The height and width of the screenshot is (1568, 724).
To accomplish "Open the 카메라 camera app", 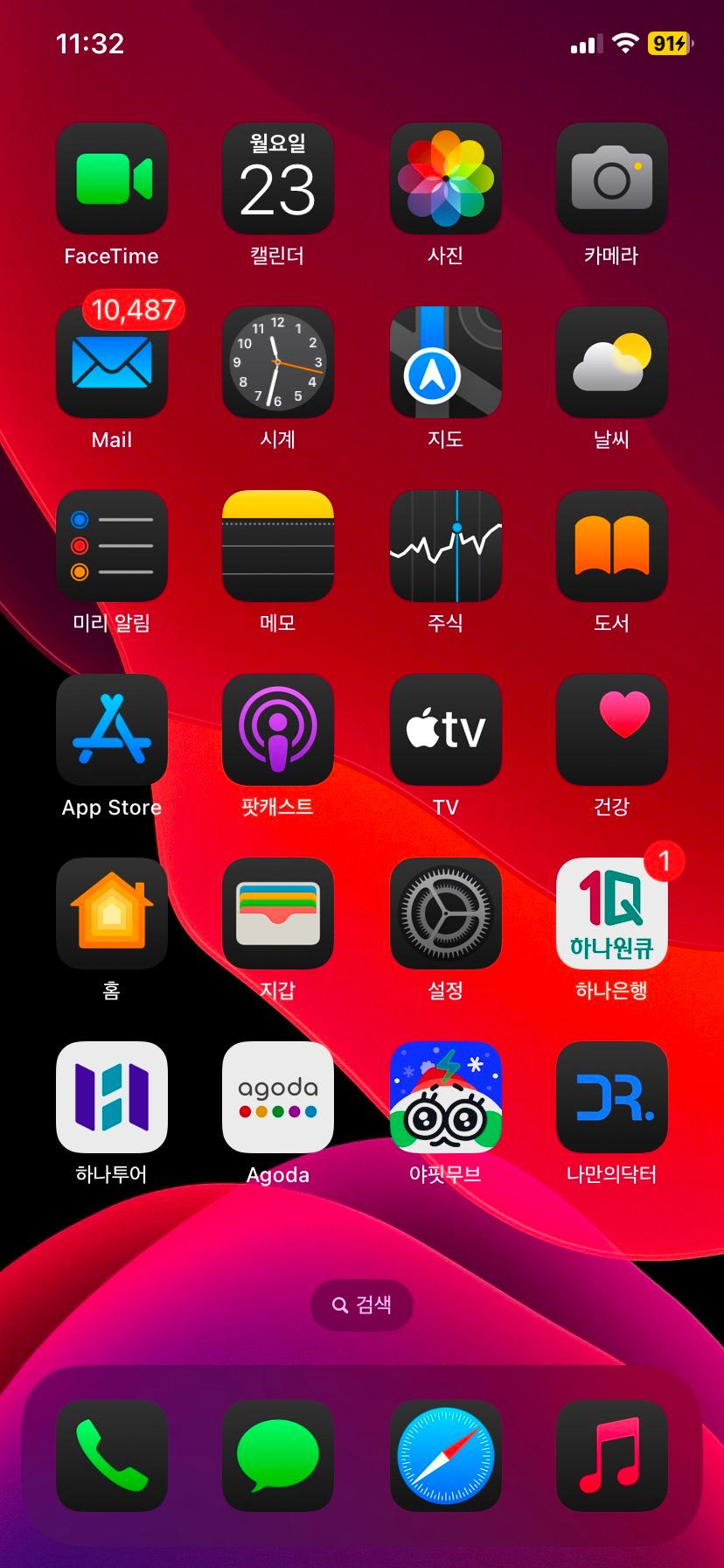I will [611, 178].
